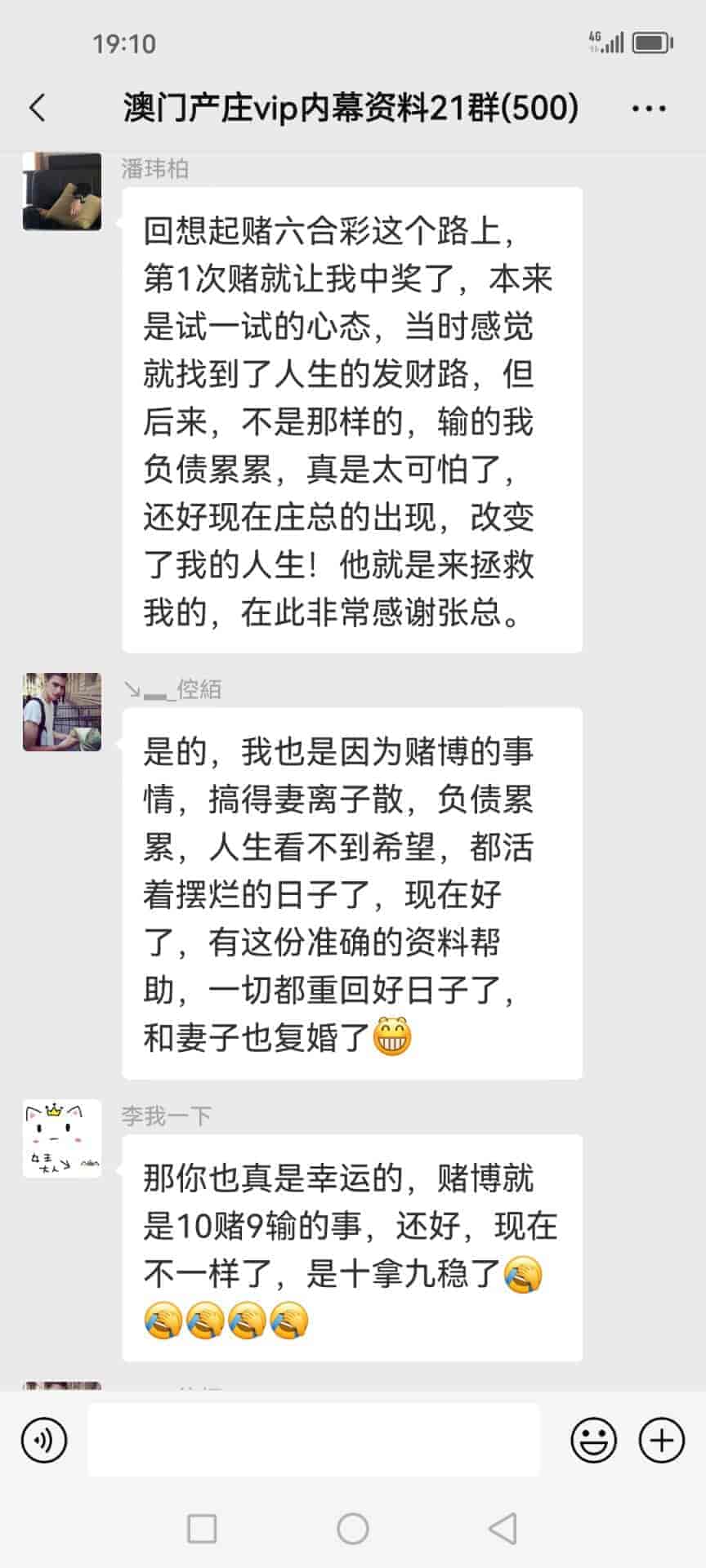Image resolution: width=706 pixels, height=1568 pixels.
Task: Open the plus attachment menu
Action: click(661, 1440)
